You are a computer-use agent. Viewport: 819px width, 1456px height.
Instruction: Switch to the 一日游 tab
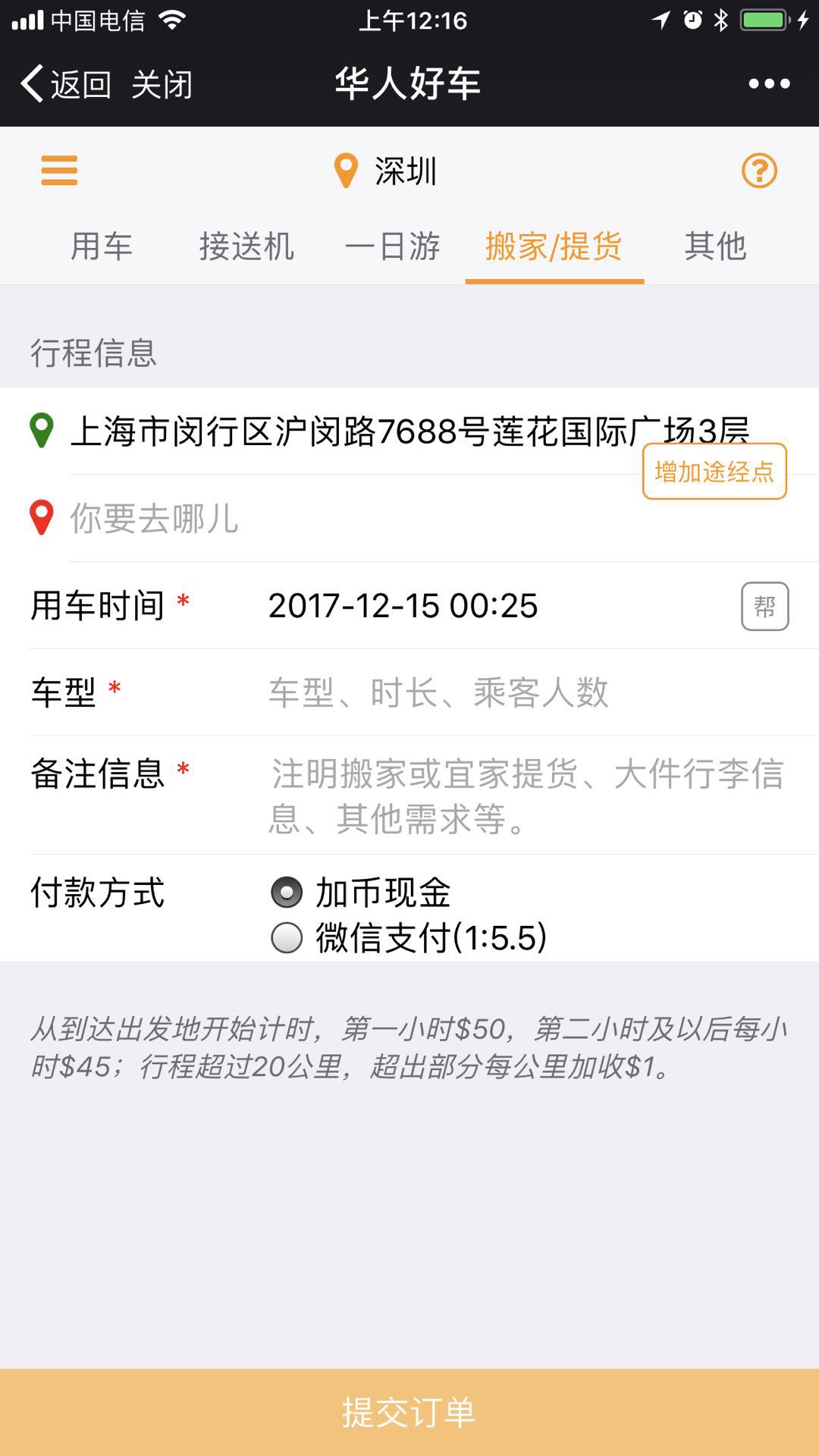point(393,246)
